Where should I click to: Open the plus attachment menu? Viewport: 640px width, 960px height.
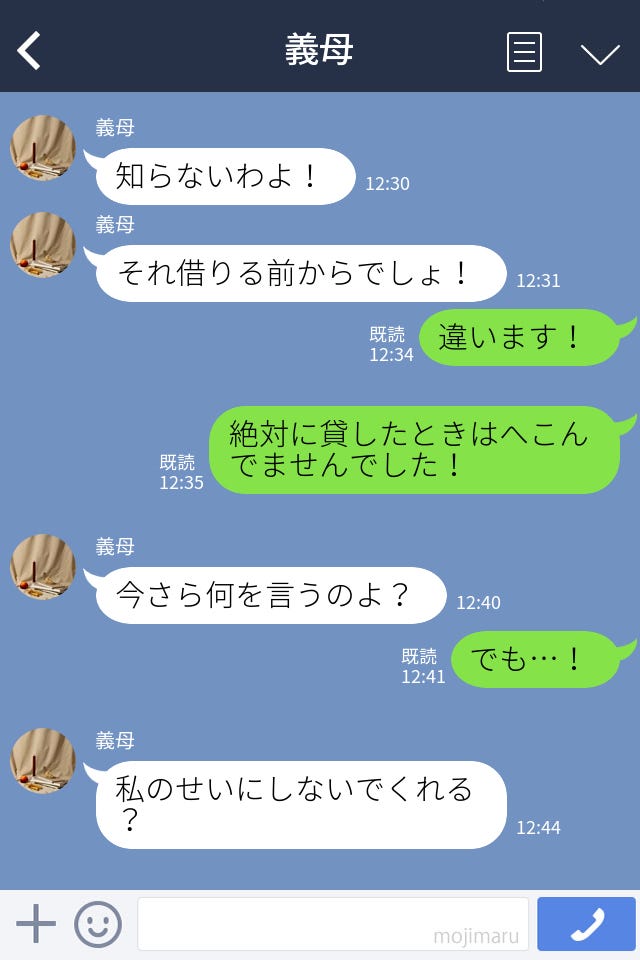[36, 923]
